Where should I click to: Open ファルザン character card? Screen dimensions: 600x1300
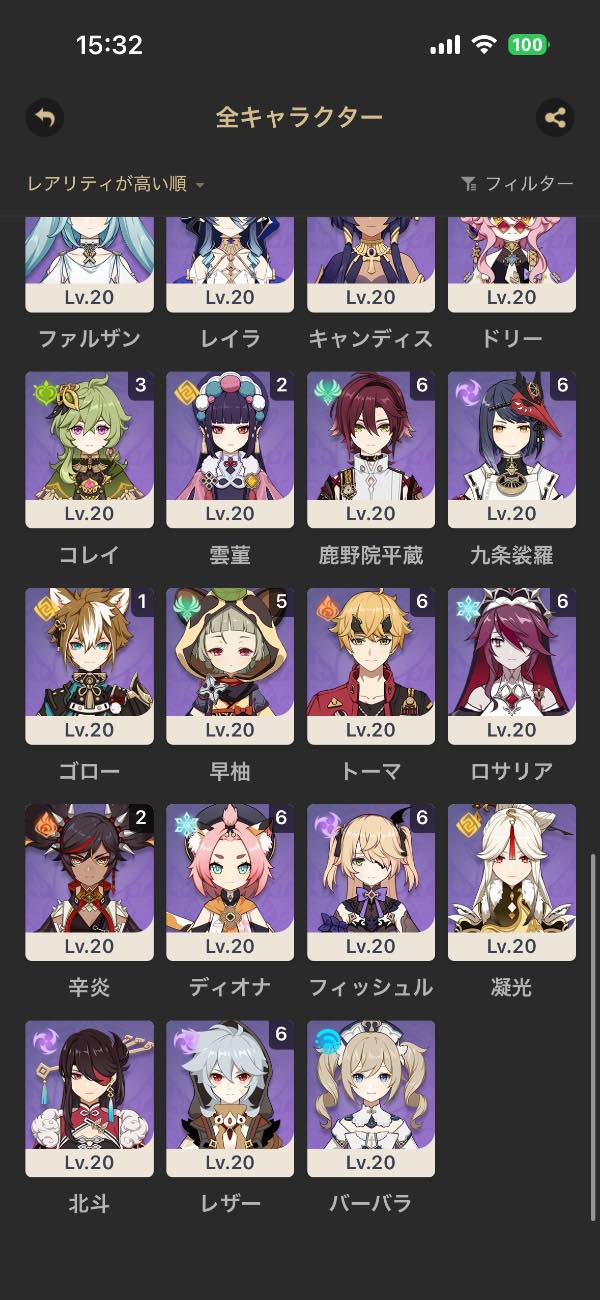[x=89, y=265]
